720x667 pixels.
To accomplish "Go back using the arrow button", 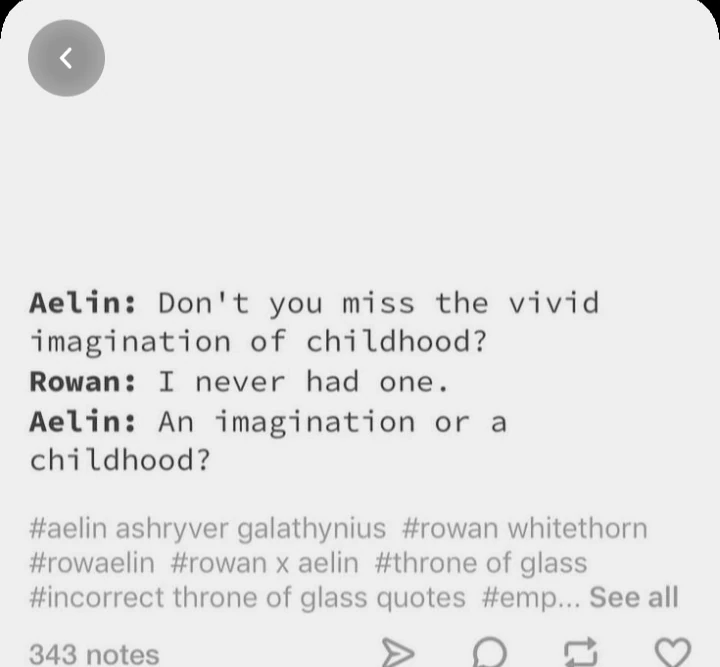I will [66, 58].
